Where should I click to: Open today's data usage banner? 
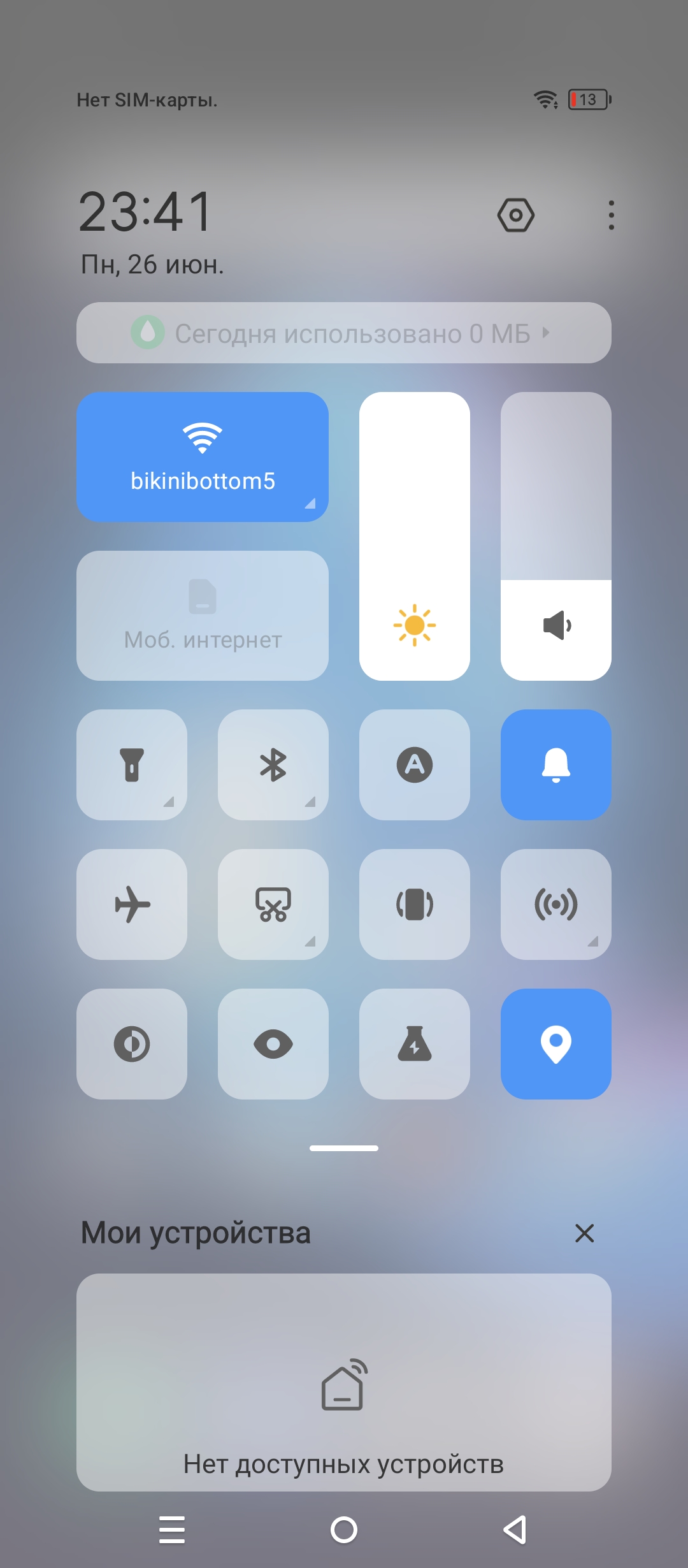[344, 333]
